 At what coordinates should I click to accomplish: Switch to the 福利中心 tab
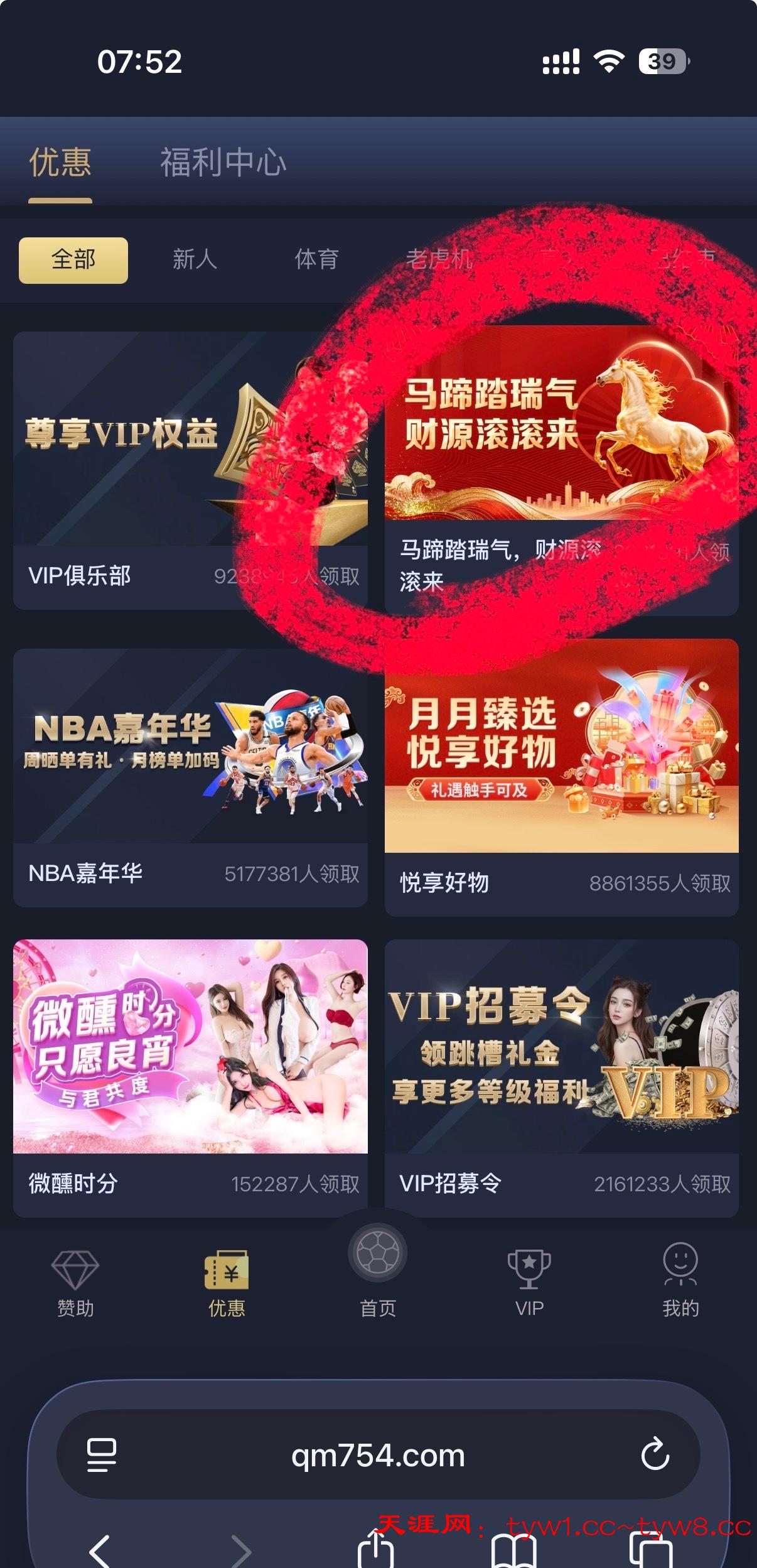(223, 163)
